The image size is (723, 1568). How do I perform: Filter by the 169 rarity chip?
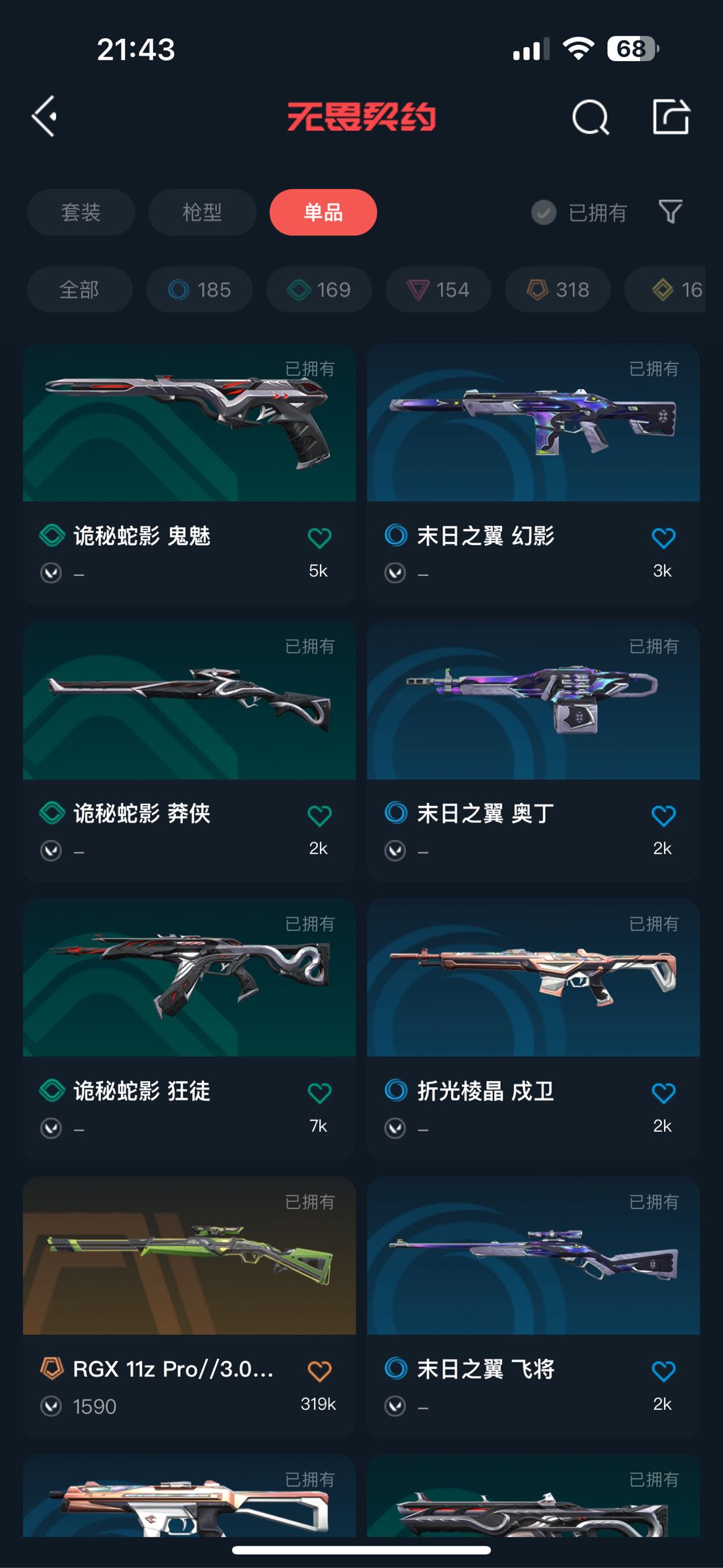pos(319,289)
